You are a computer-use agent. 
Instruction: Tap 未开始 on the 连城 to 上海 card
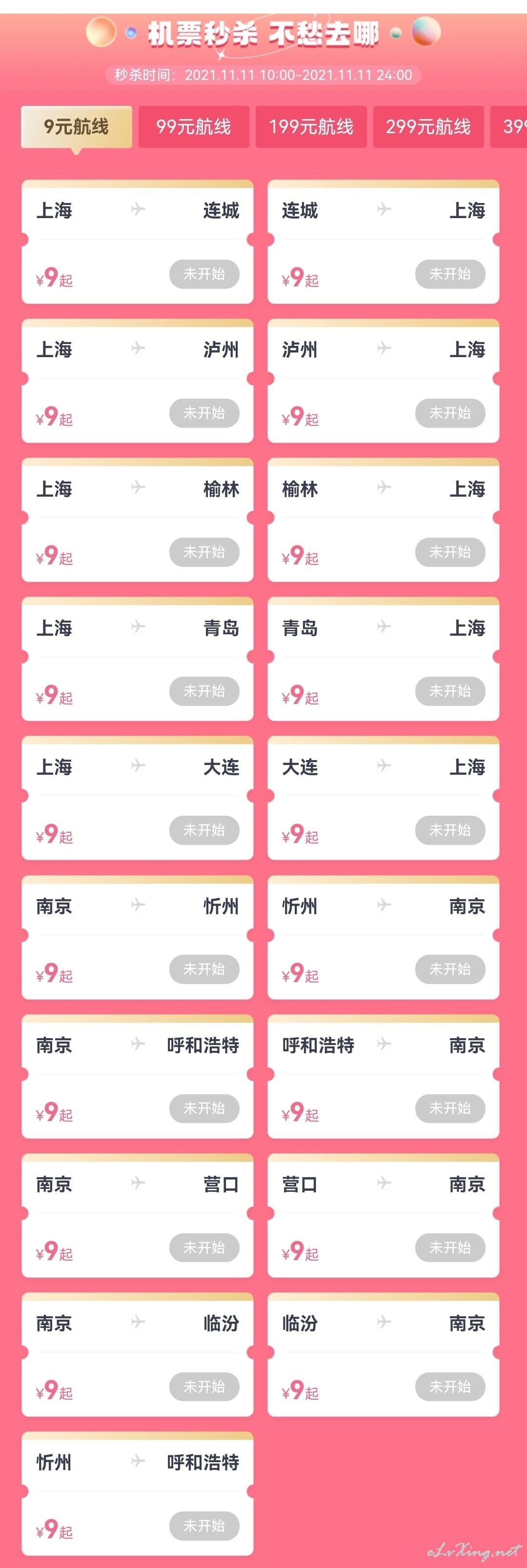[x=450, y=274]
